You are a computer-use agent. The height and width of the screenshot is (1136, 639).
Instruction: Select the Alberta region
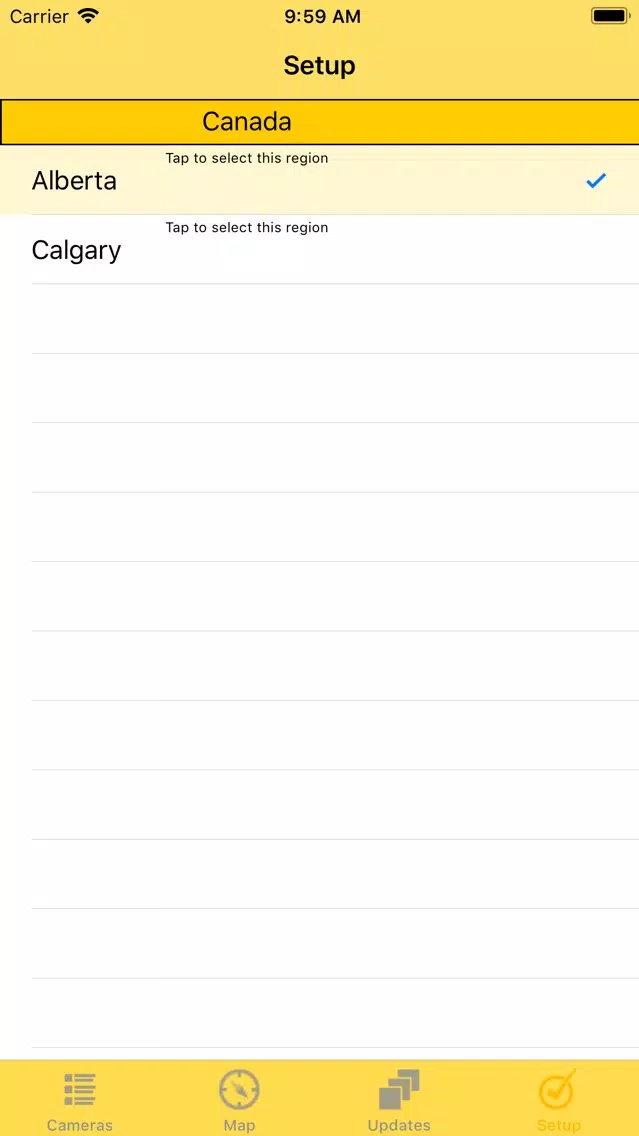pos(320,180)
